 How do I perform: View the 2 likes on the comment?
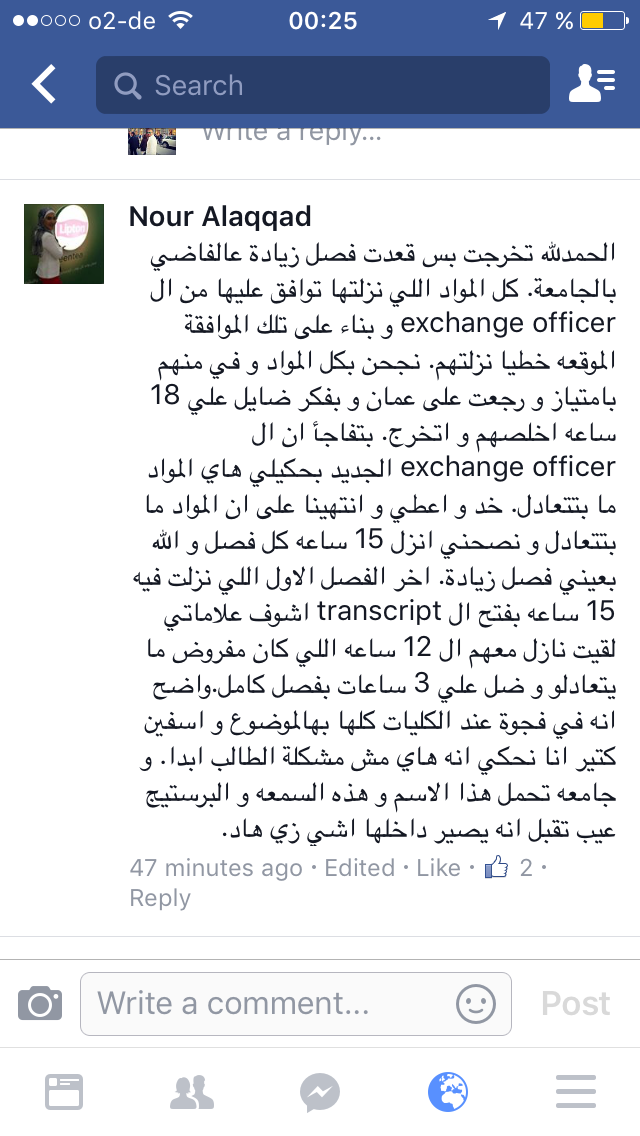click(510, 868)
